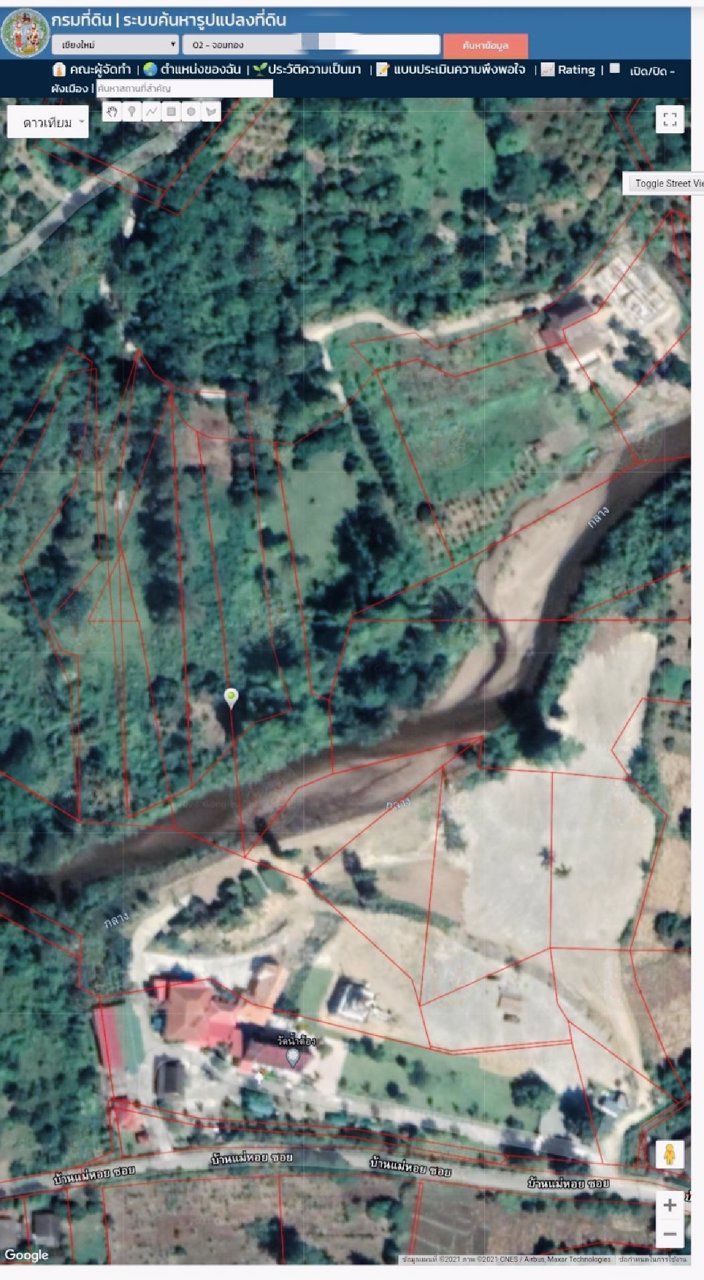Open the district dropdown showing 02 - จอมทอง
The width and height of the screenshot is (704, 1280).
pos(310,45)
